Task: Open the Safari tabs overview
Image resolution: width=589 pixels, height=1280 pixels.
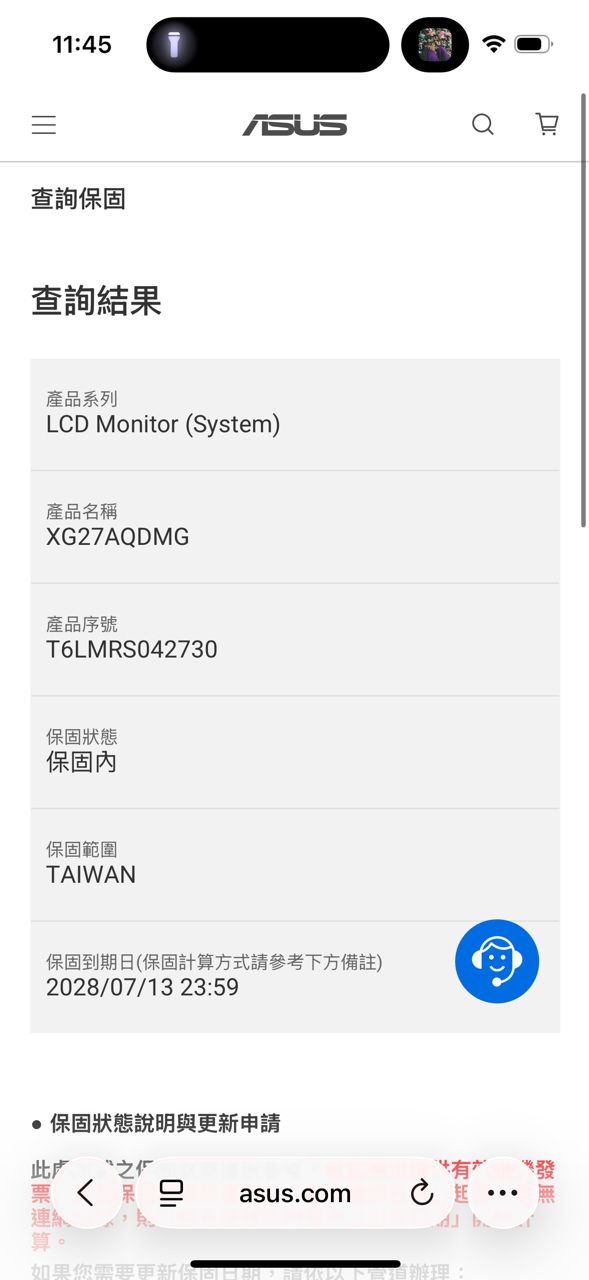Action: click(x=172, y=1192)
